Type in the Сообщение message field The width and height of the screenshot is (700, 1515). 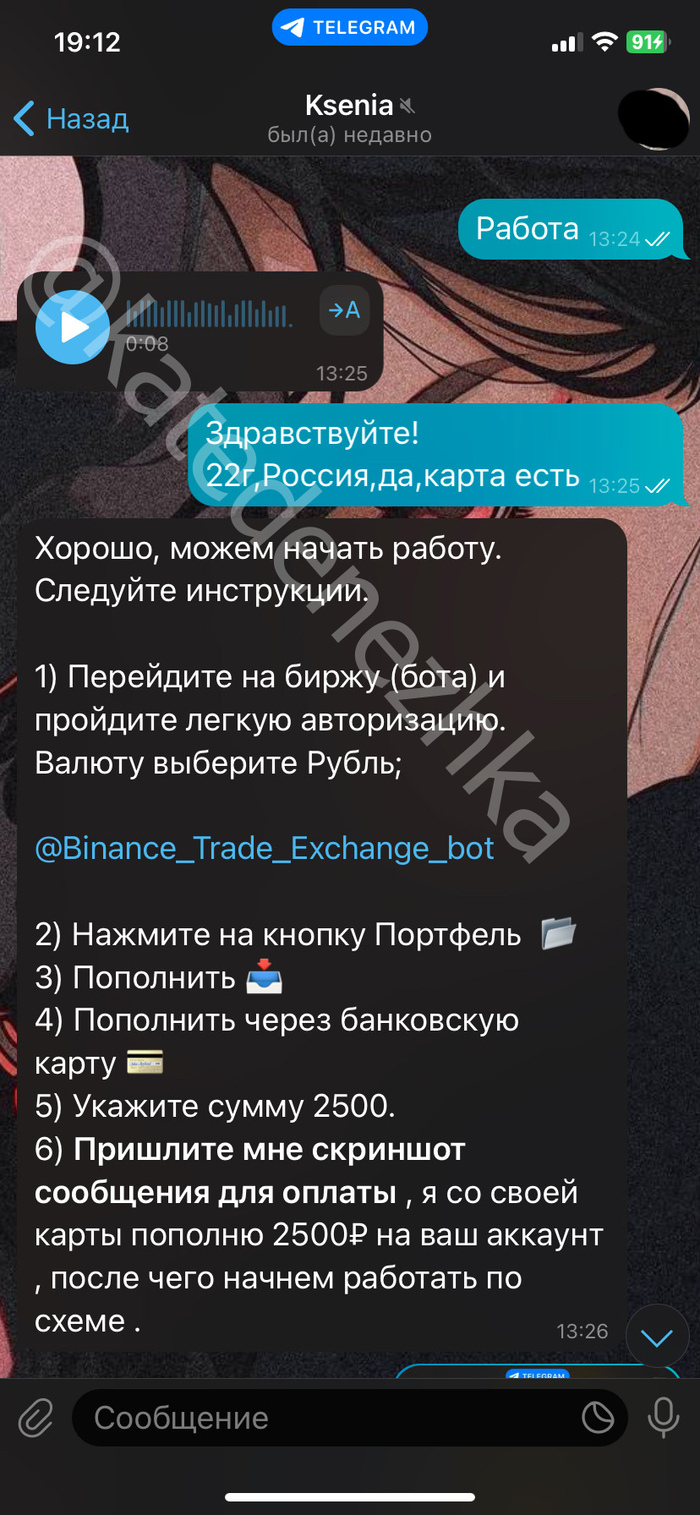[320, 1418]
